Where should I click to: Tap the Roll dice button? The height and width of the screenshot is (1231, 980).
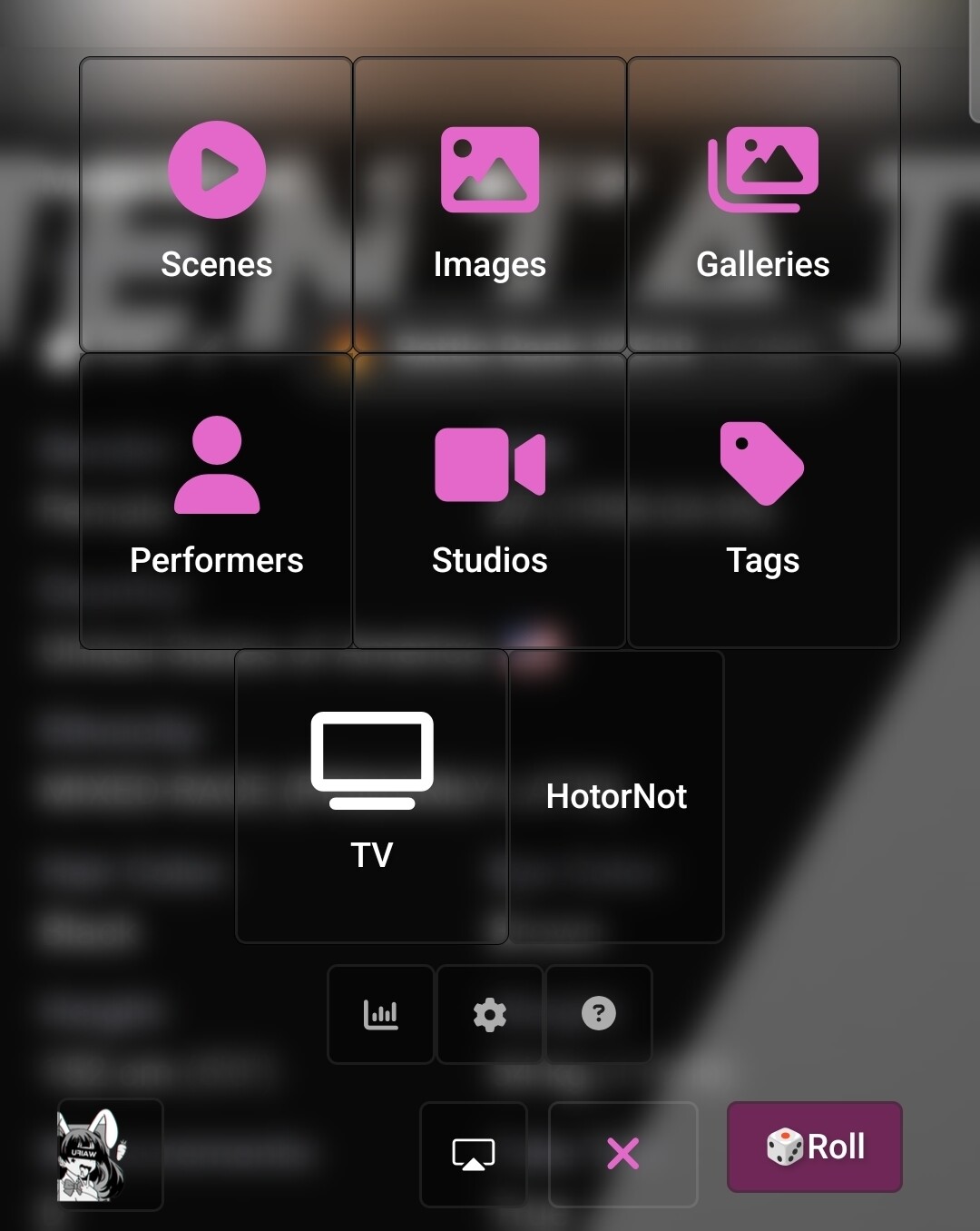click(x=815, y=1147)
